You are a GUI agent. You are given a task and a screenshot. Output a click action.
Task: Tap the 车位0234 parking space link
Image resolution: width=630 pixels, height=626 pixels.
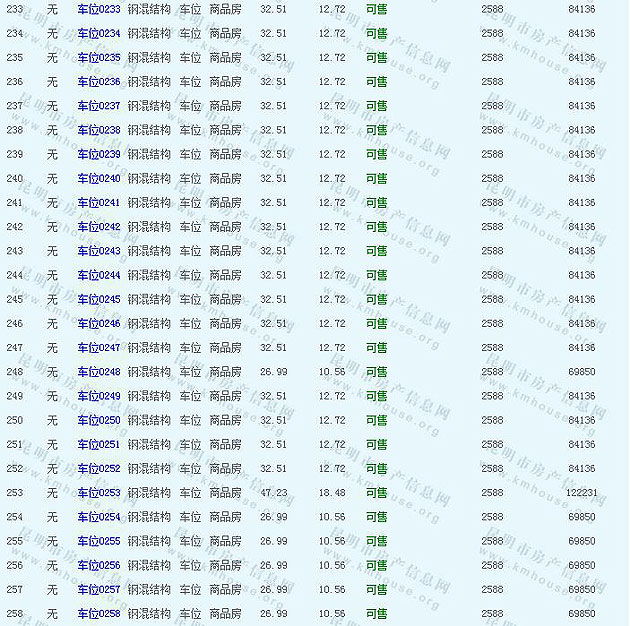tap(98, 33)
